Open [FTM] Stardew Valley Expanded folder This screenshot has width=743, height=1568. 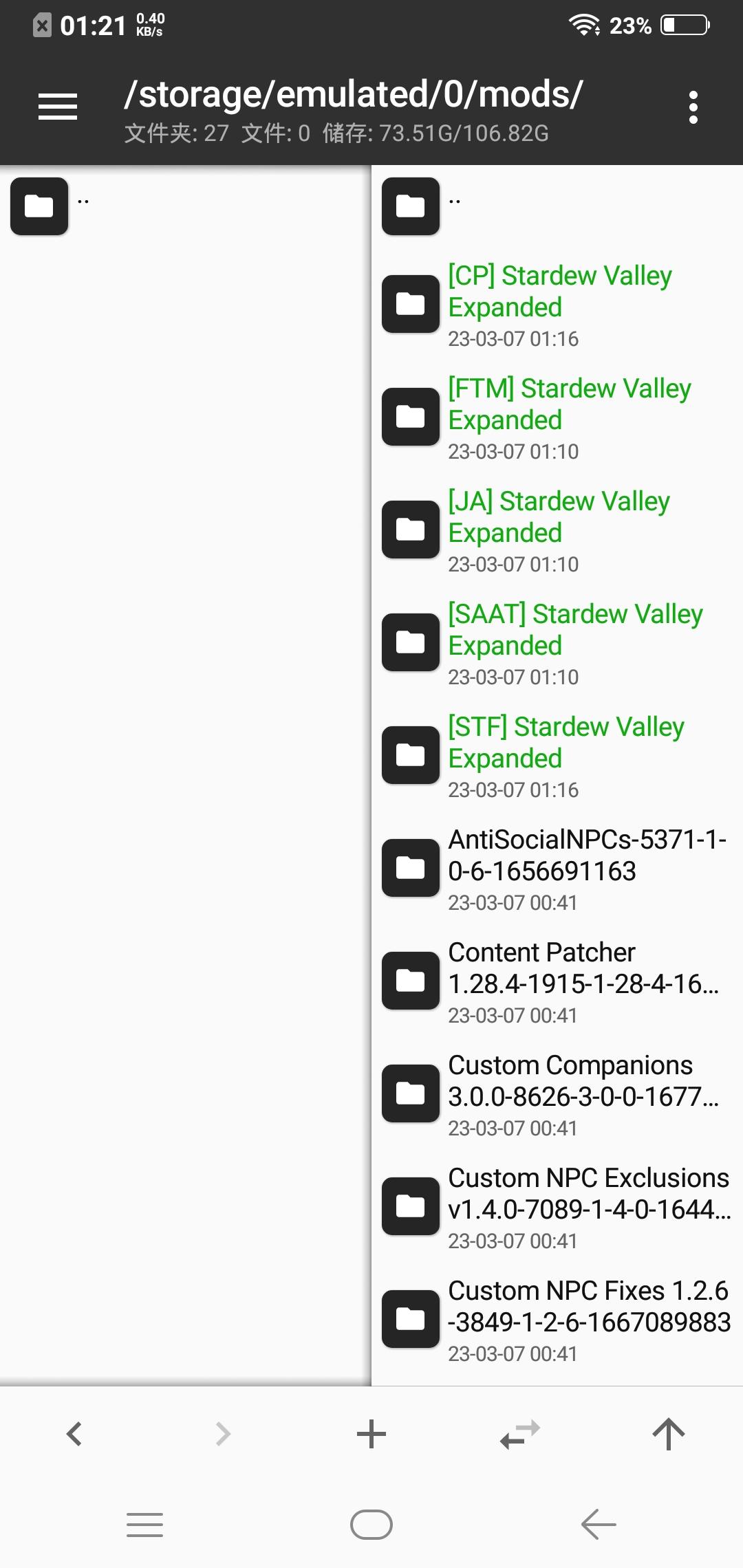557,417
